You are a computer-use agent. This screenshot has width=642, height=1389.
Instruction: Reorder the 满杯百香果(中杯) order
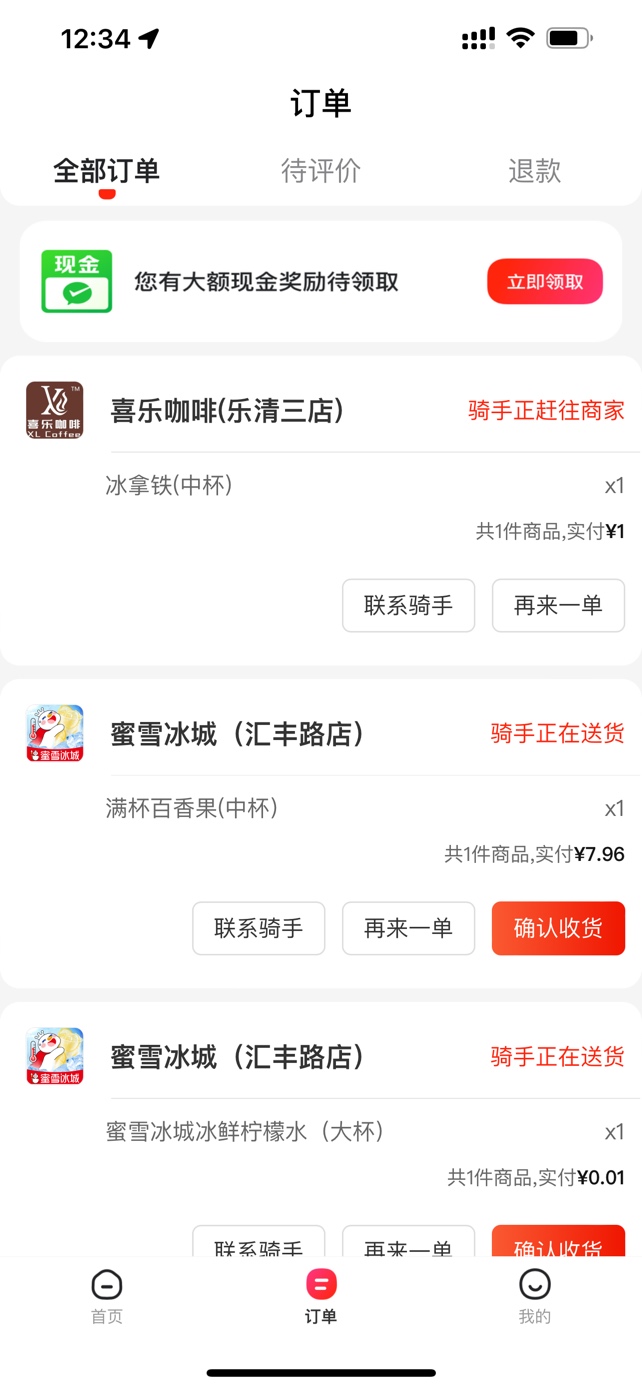click(x=408, y=928)
